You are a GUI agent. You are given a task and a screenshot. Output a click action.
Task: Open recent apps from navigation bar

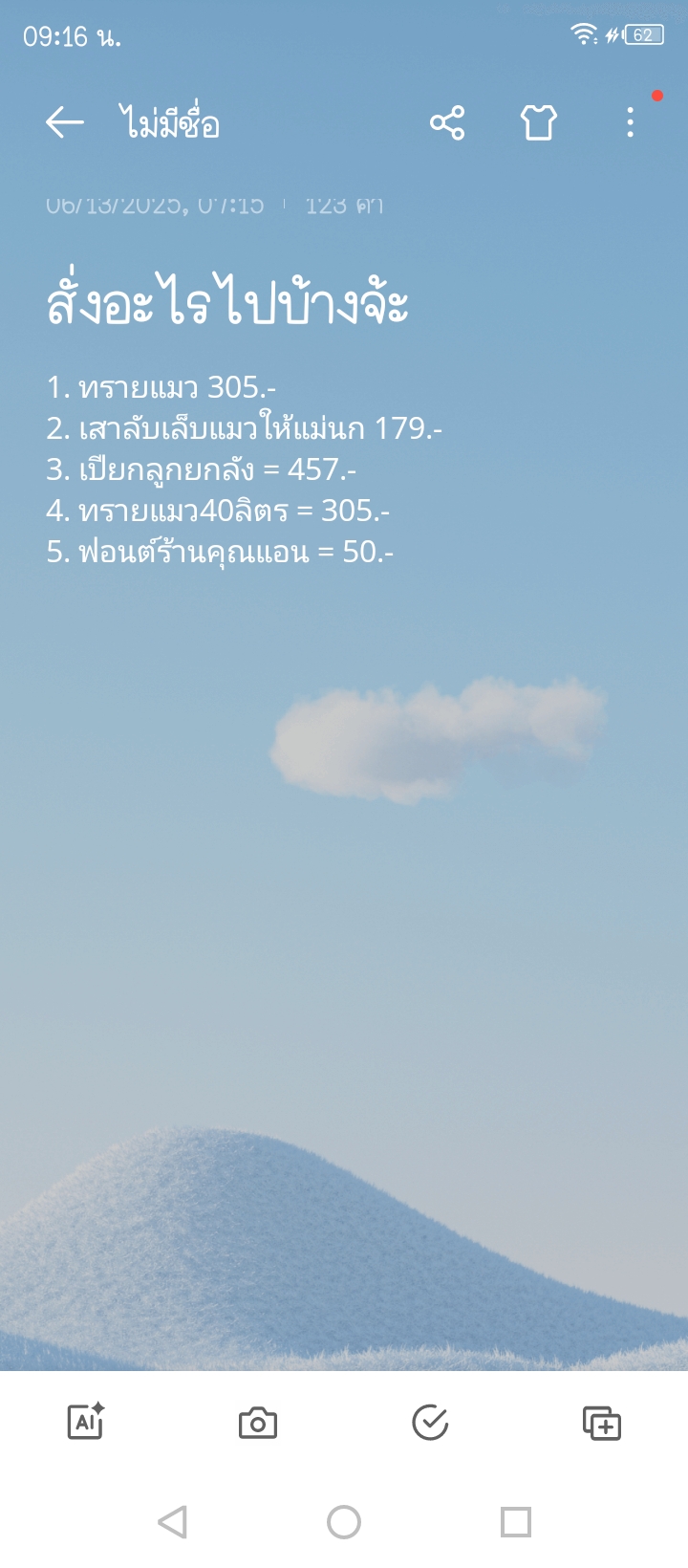tap(516, 1521)
